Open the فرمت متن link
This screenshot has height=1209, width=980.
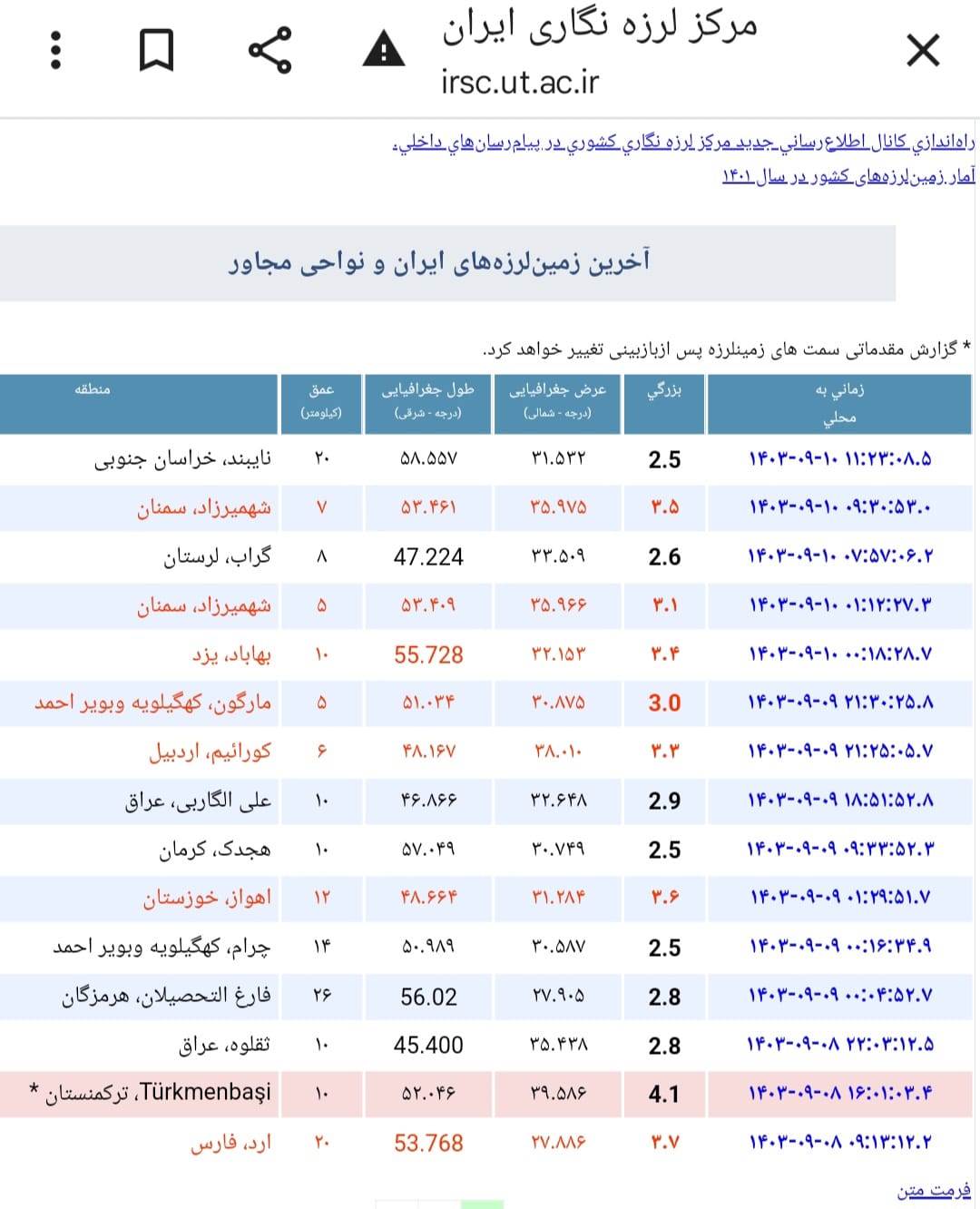pyautogui.click(x=935, y=1190)
